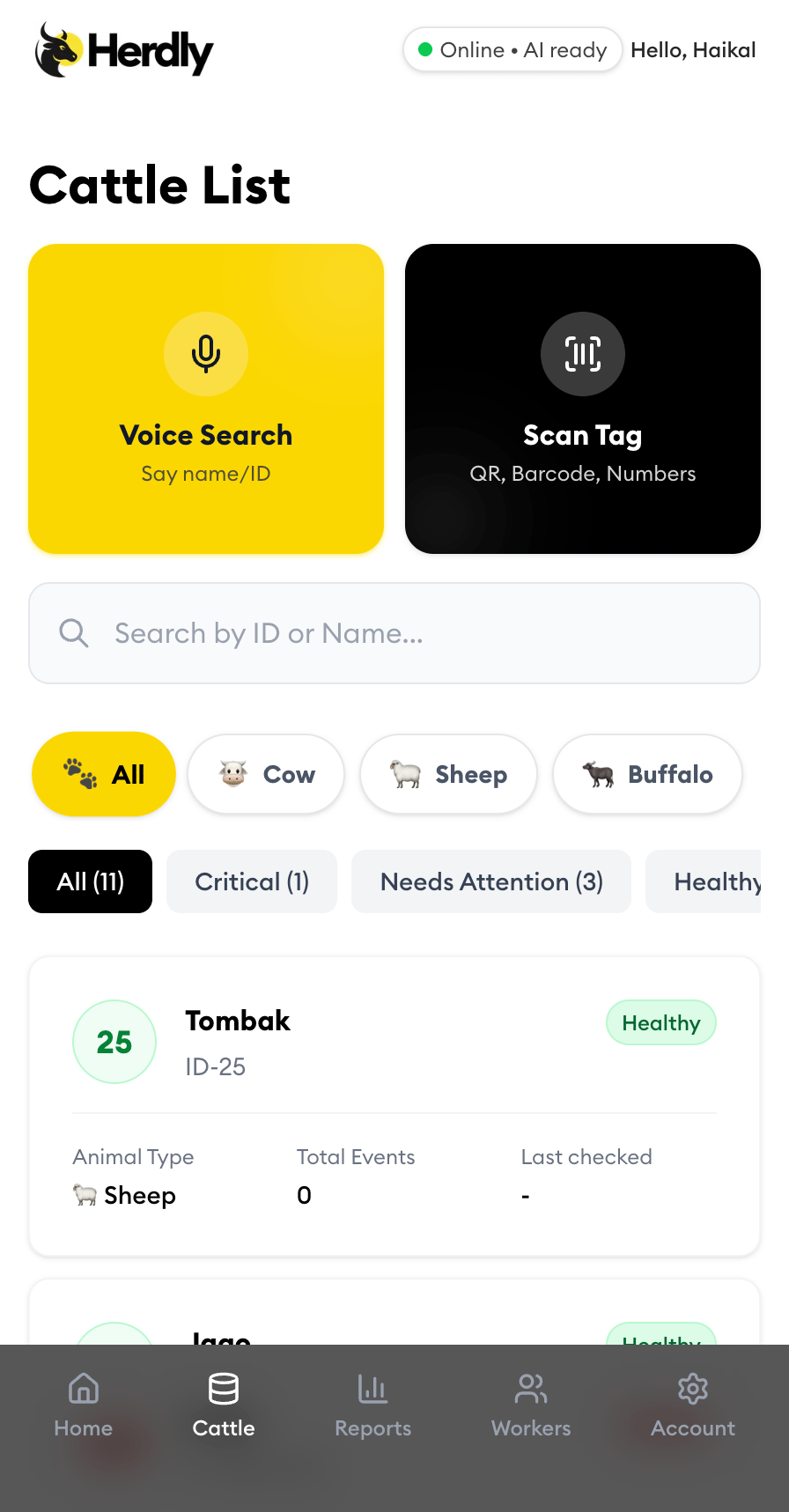This screenshot has width=789, height=1512.
Task: Filter the list by Cow
Action: [266, 774]
